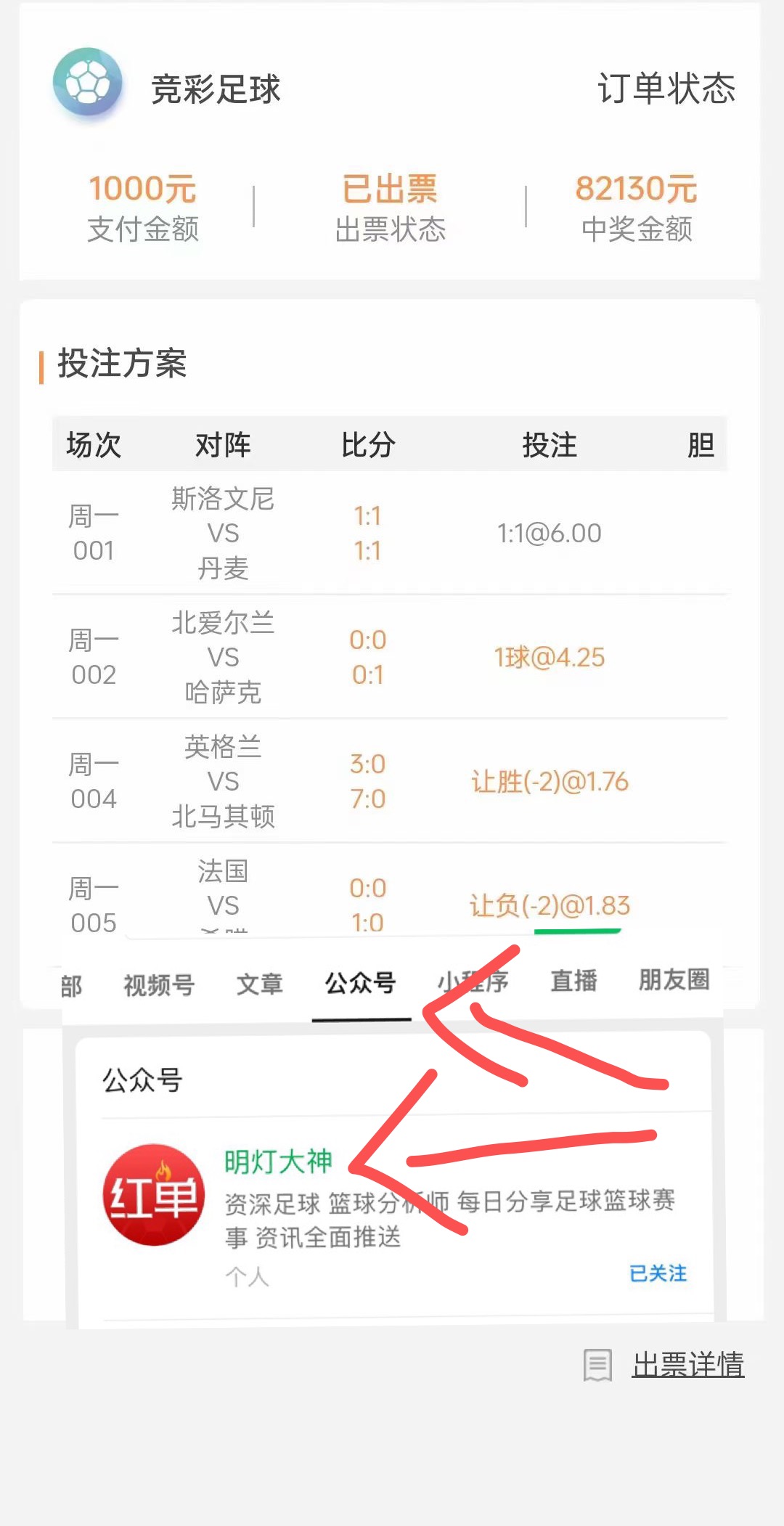Image resolution: width=784 pixels, height=1526 pixels.
Task: Click the 出票详情 document icon
Action: click(597, 1363)
